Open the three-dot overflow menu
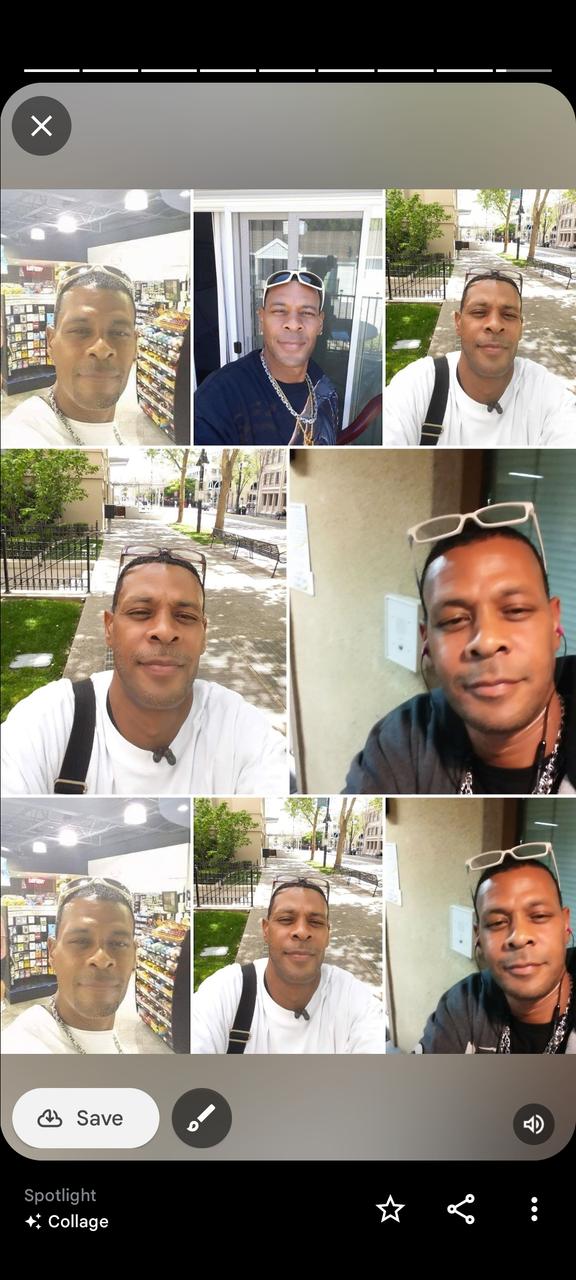The image size is (576, 1280). coord(534,1209)
